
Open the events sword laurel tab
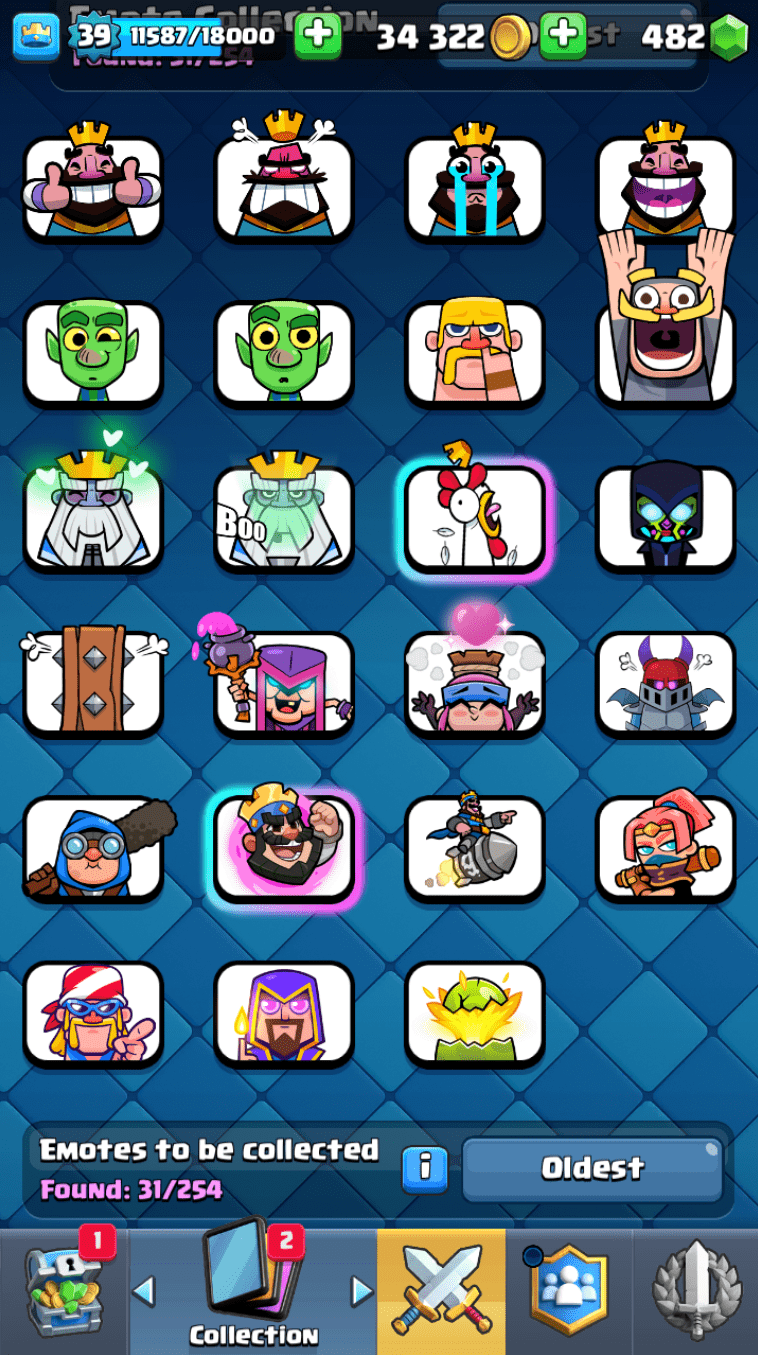click(695, 1292)
